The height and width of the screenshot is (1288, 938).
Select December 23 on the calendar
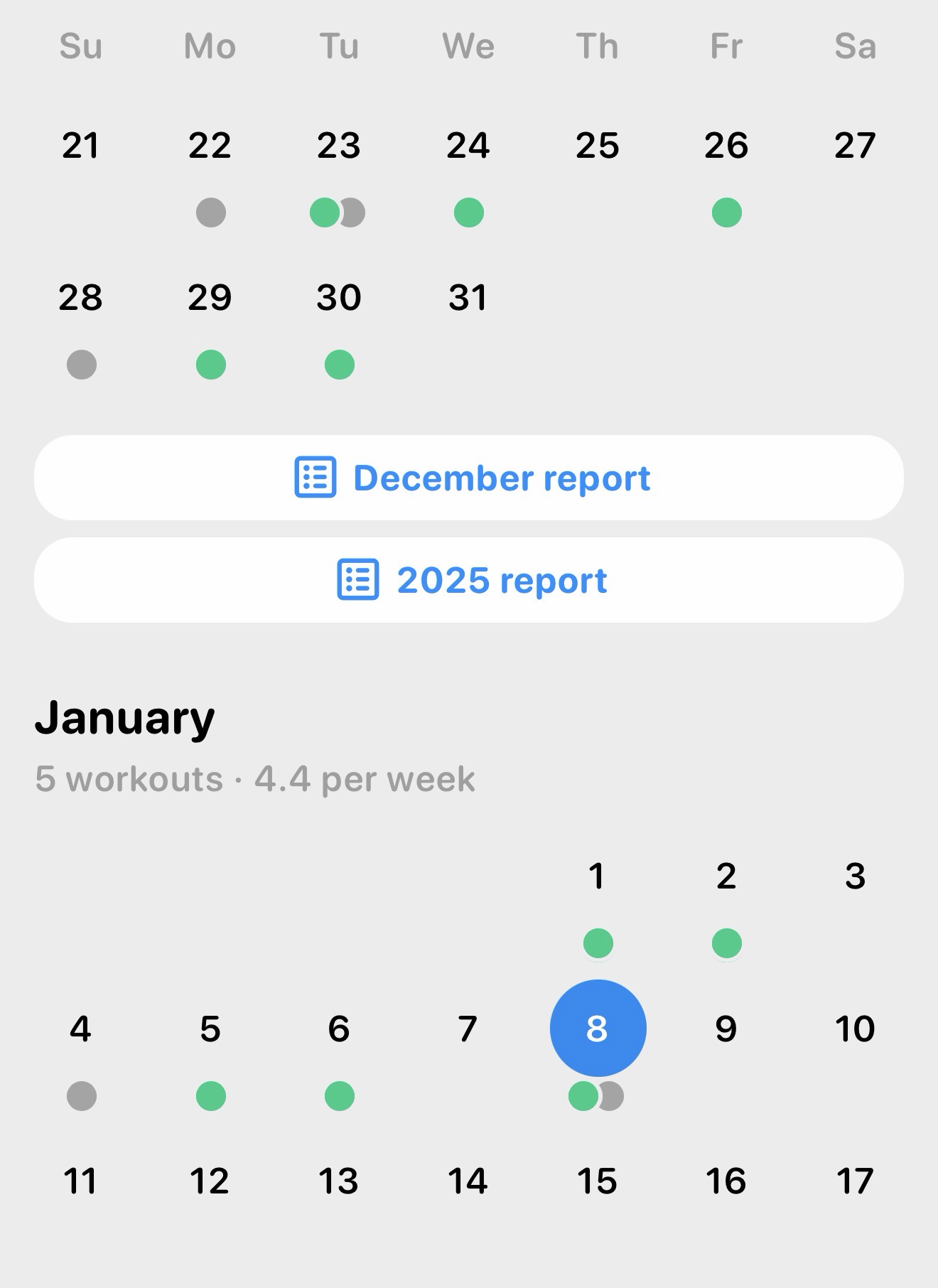pos(339,146)
